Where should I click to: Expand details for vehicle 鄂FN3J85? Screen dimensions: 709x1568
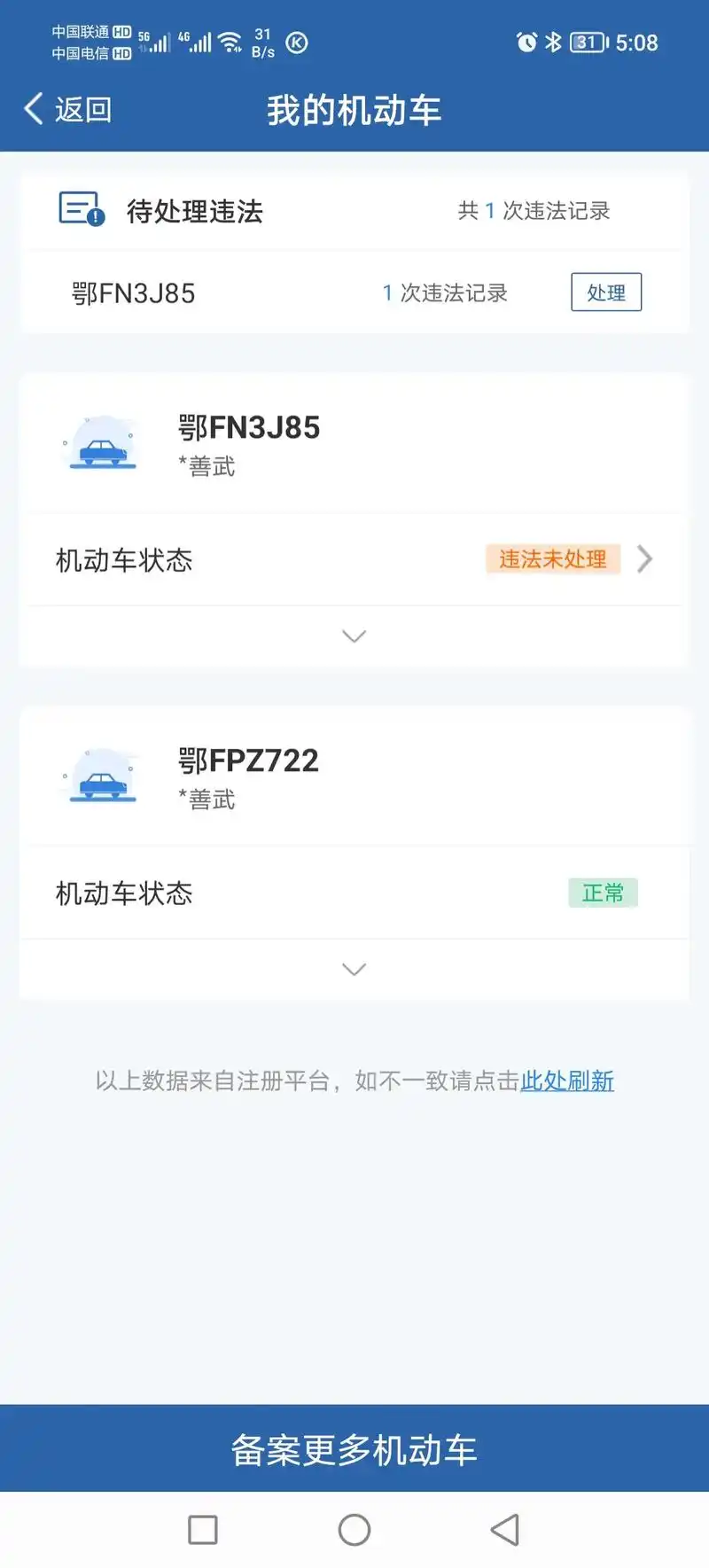coord(354,636)
